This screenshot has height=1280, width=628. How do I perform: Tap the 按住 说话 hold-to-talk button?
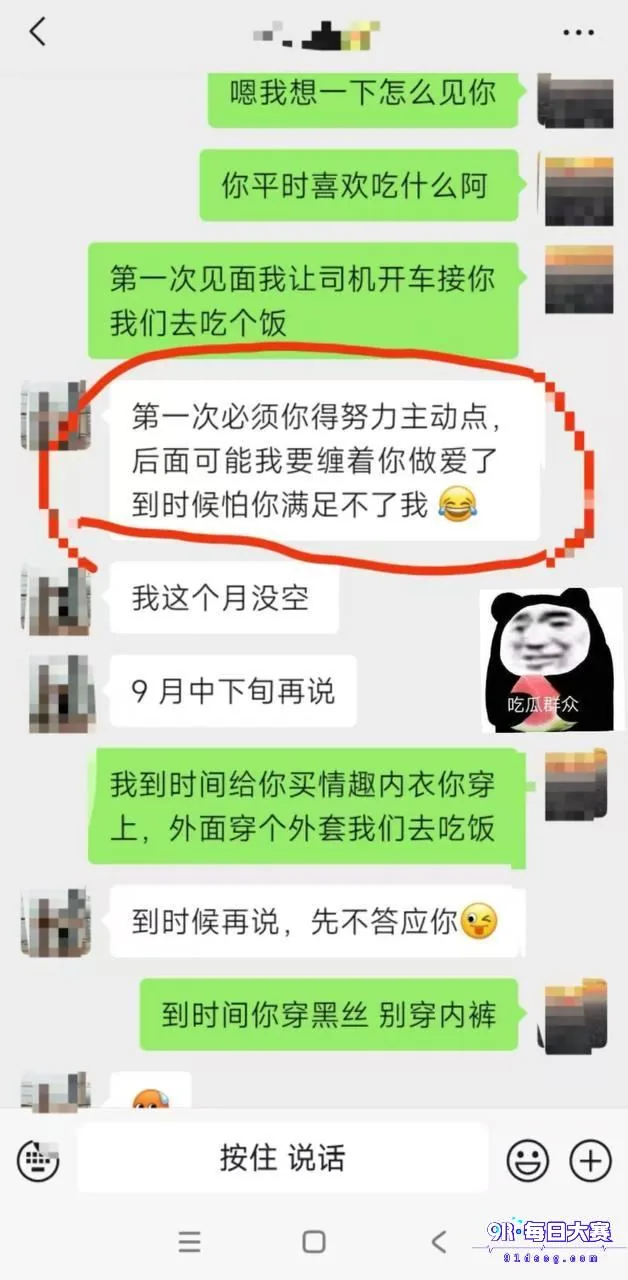(283, 1158)
